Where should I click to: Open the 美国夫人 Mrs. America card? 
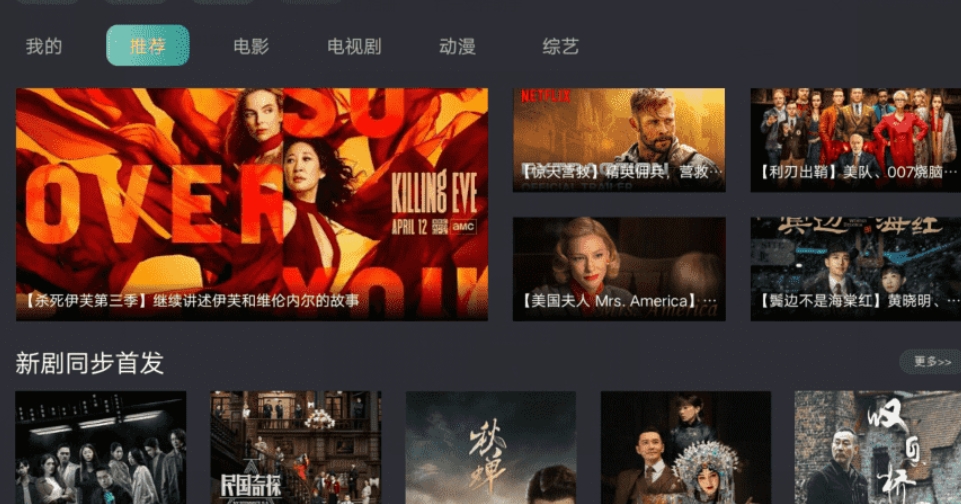(619, 268)
